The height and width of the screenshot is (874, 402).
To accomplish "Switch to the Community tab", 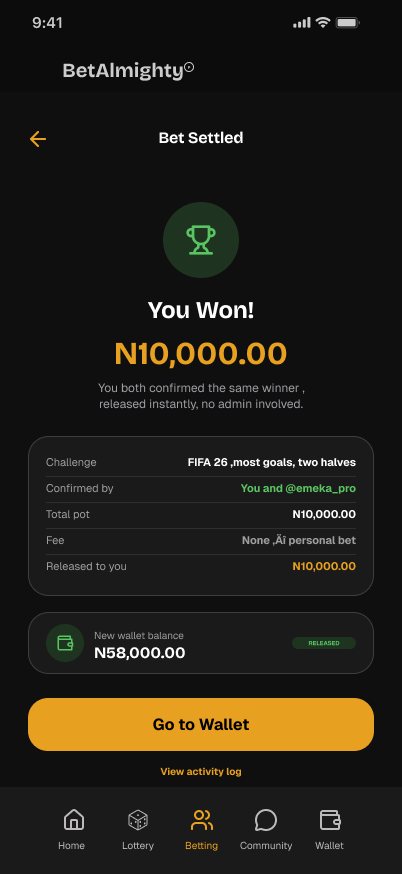I will pyautogui.click(x=266, y=829).
